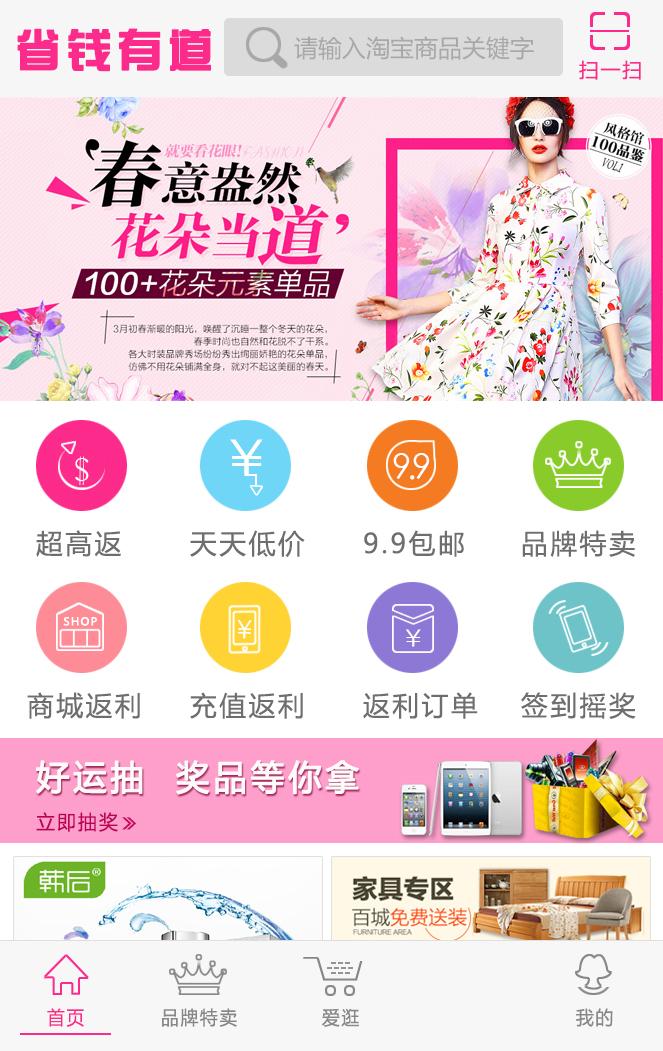The width and height of the screenshot is (663, 1051).
Task: Open the 家具专区 furniture zone card
Action: (490, 898)
